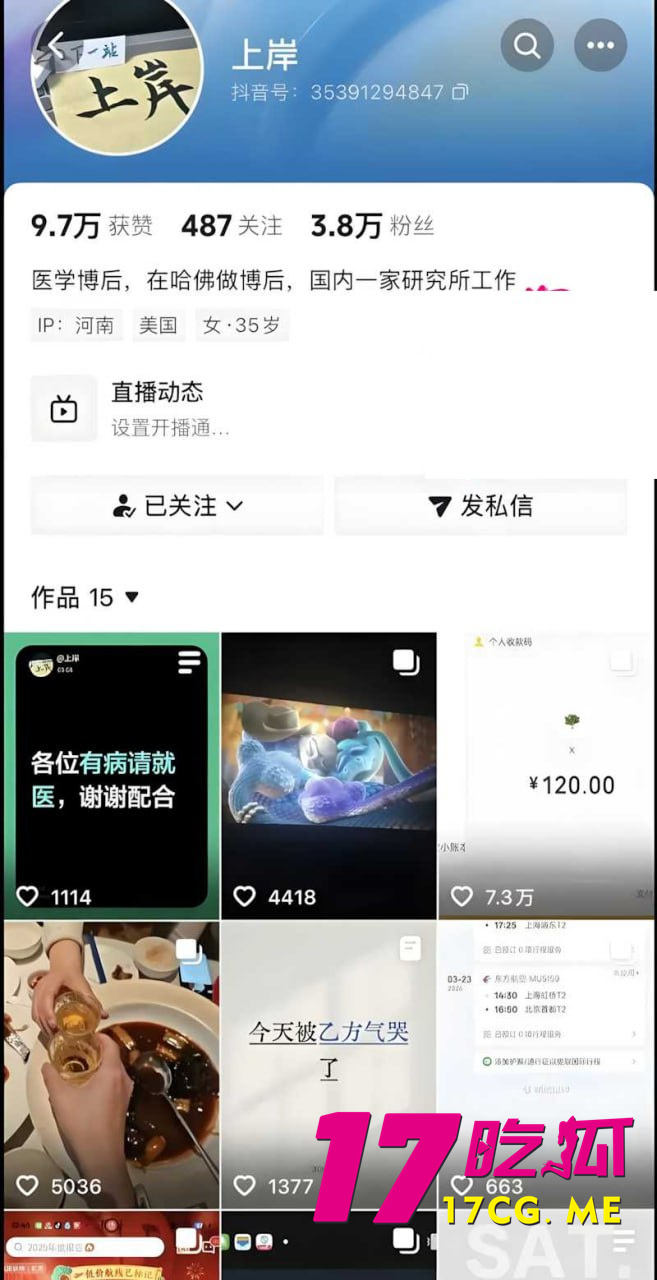
Task: Tap the 已关注 following button
Action: 178,506
